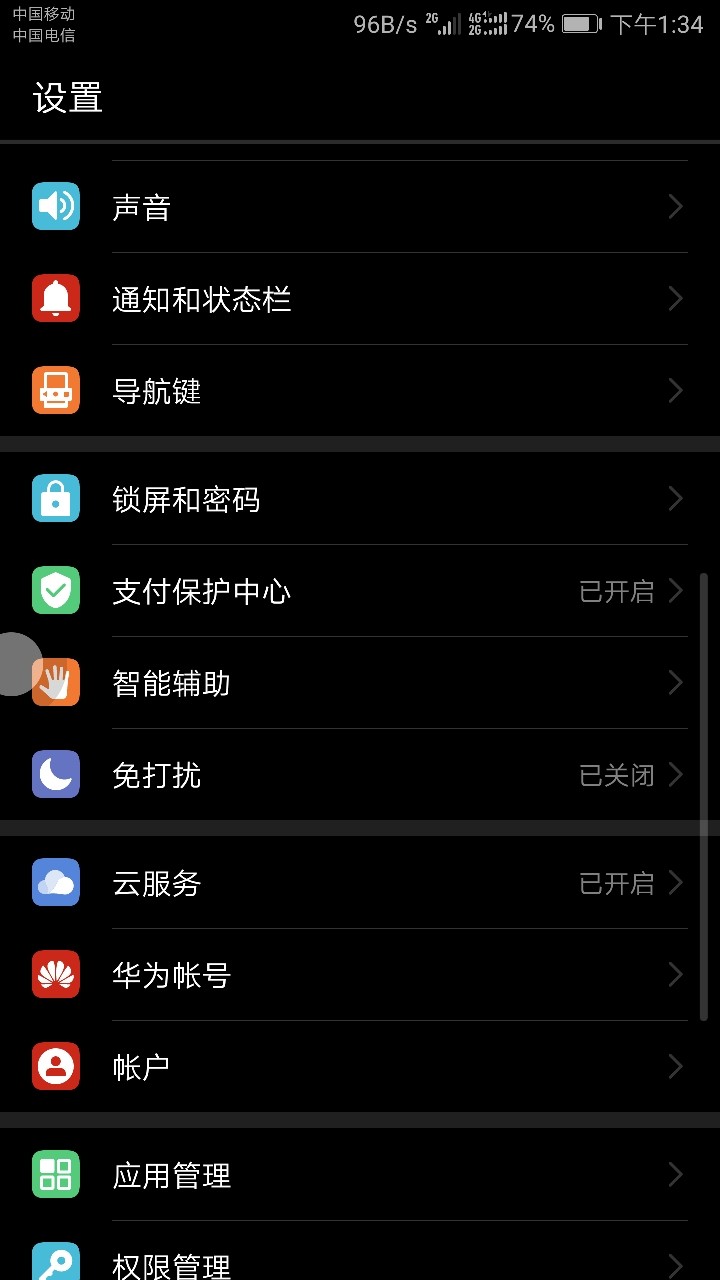720x1280 pixels.
Task: Tap the gray floating assistive ball
Action: point(14,664)
